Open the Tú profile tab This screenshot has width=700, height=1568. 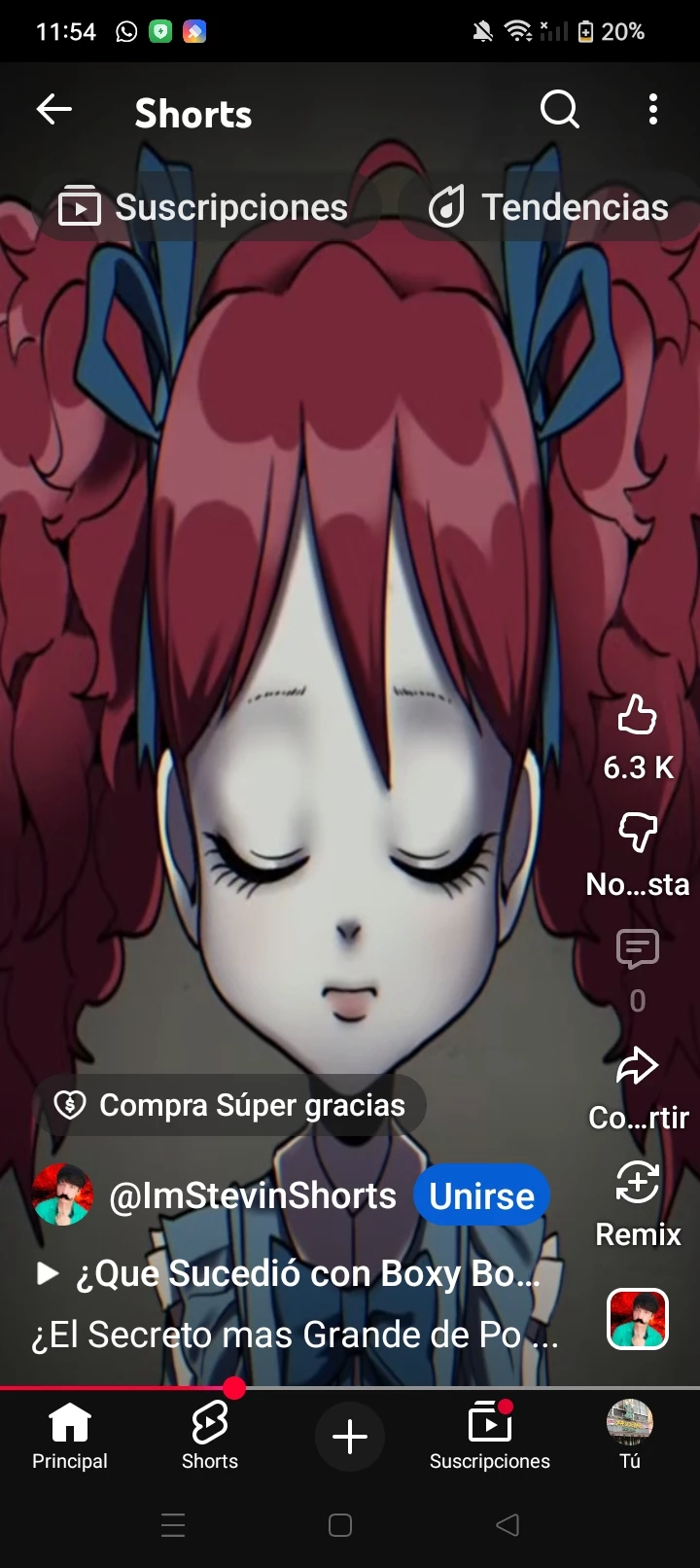[630, 1436]
